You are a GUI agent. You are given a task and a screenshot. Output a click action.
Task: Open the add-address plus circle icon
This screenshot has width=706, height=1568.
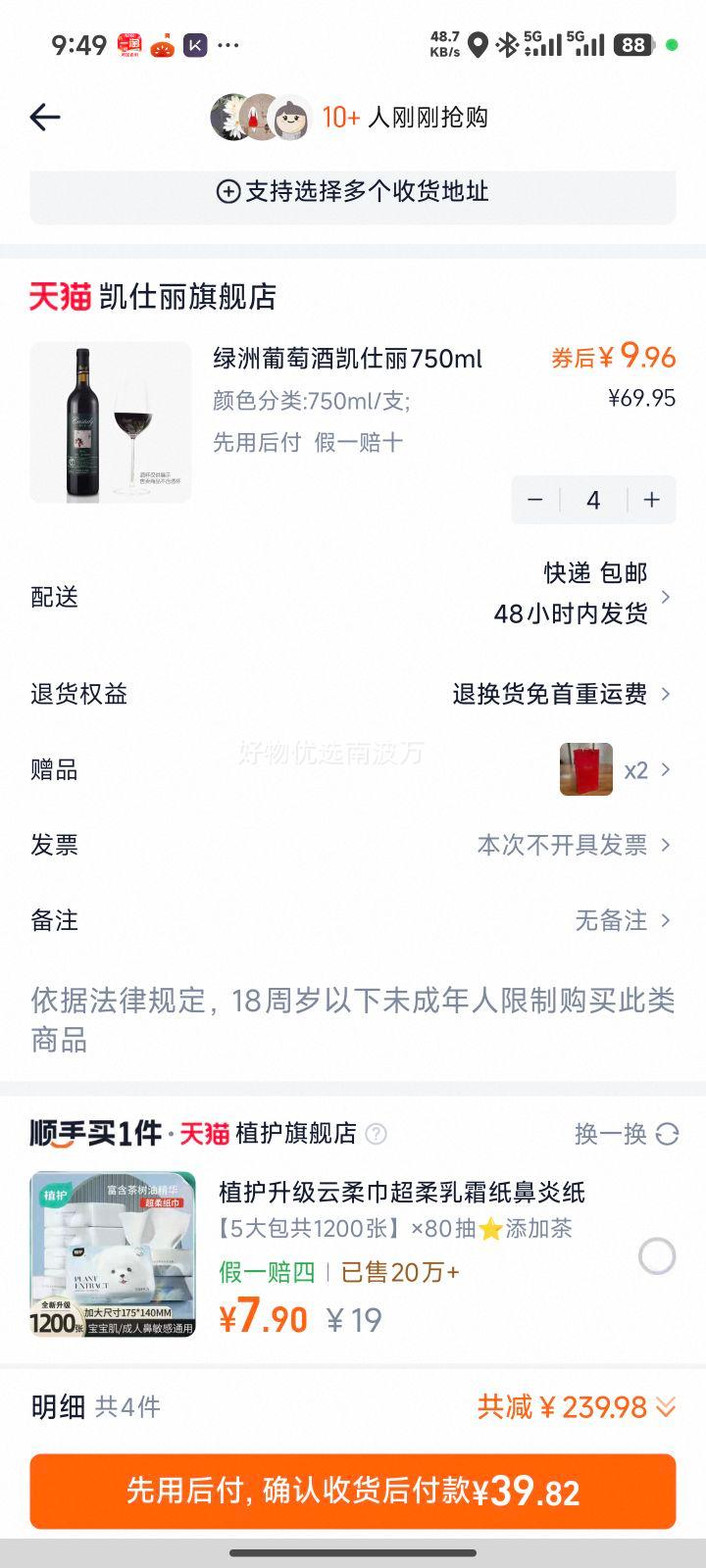pyautogui.click(x=229, y=192)
